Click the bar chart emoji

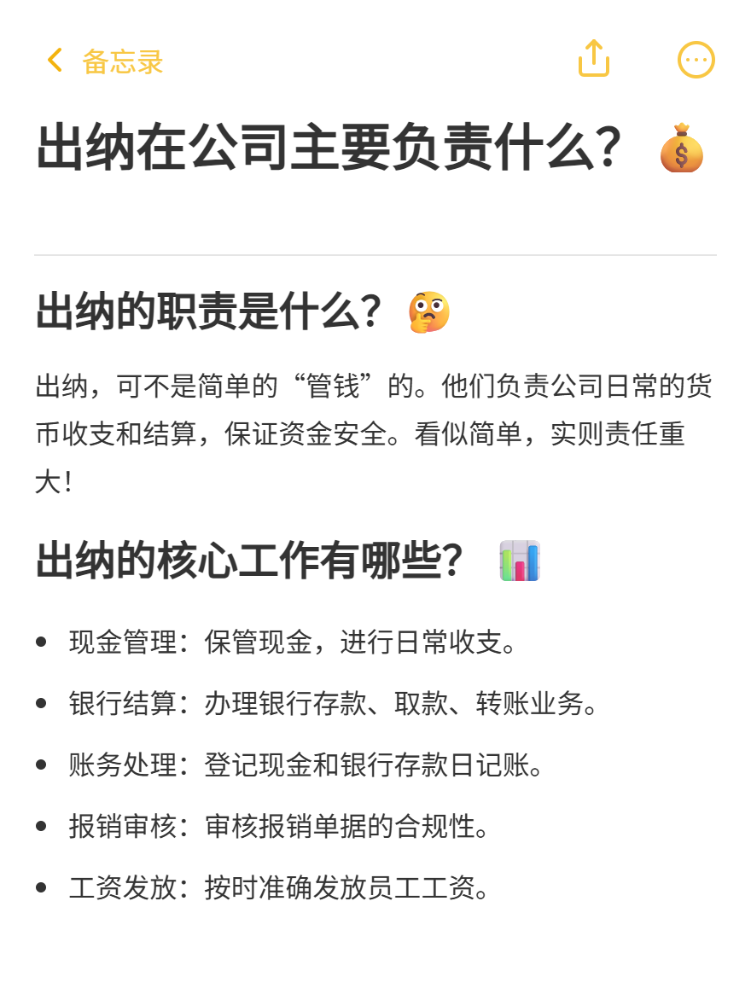pyautogui.click(x=520, y=561)
